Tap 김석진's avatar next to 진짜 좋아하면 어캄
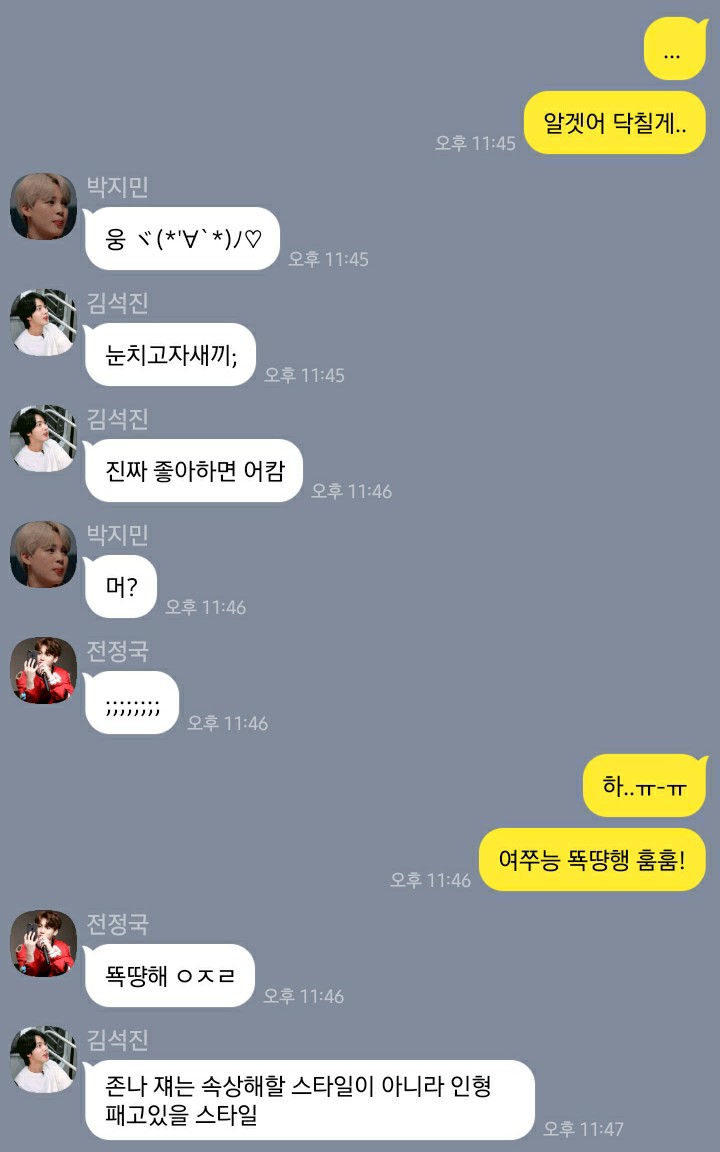The image size is (720, 1152). tap(43, 439)
